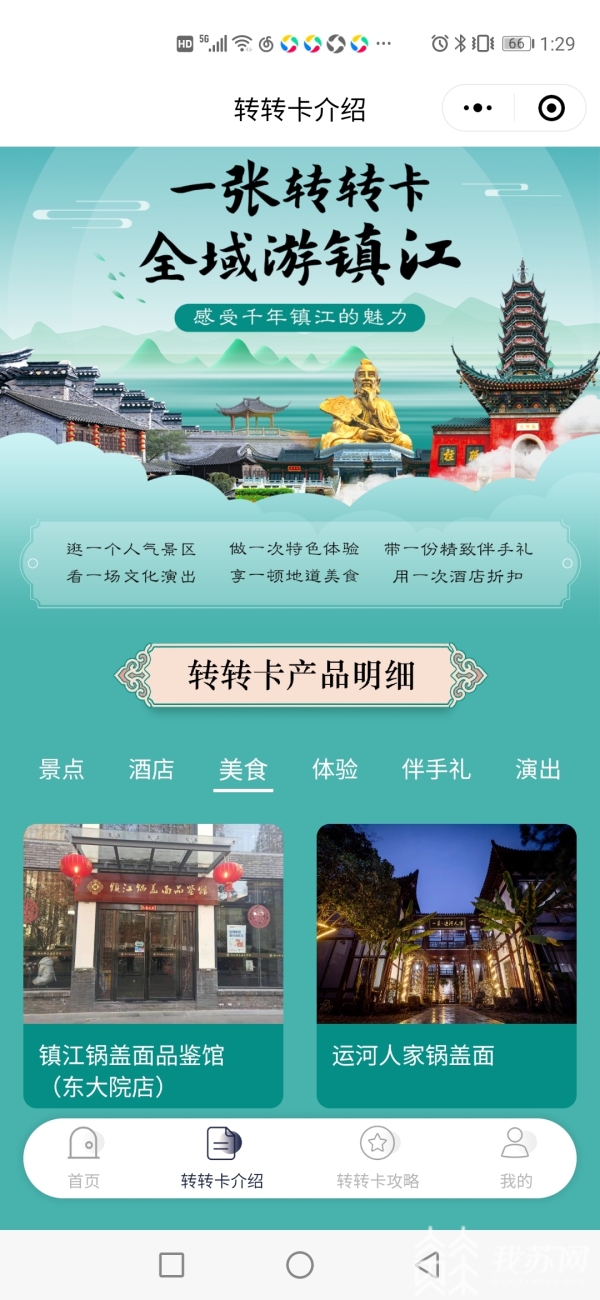The width and height of the screenshot is (600, 1300).
Task: Switch to the 伴手礼 category tab
Action: 436,769
